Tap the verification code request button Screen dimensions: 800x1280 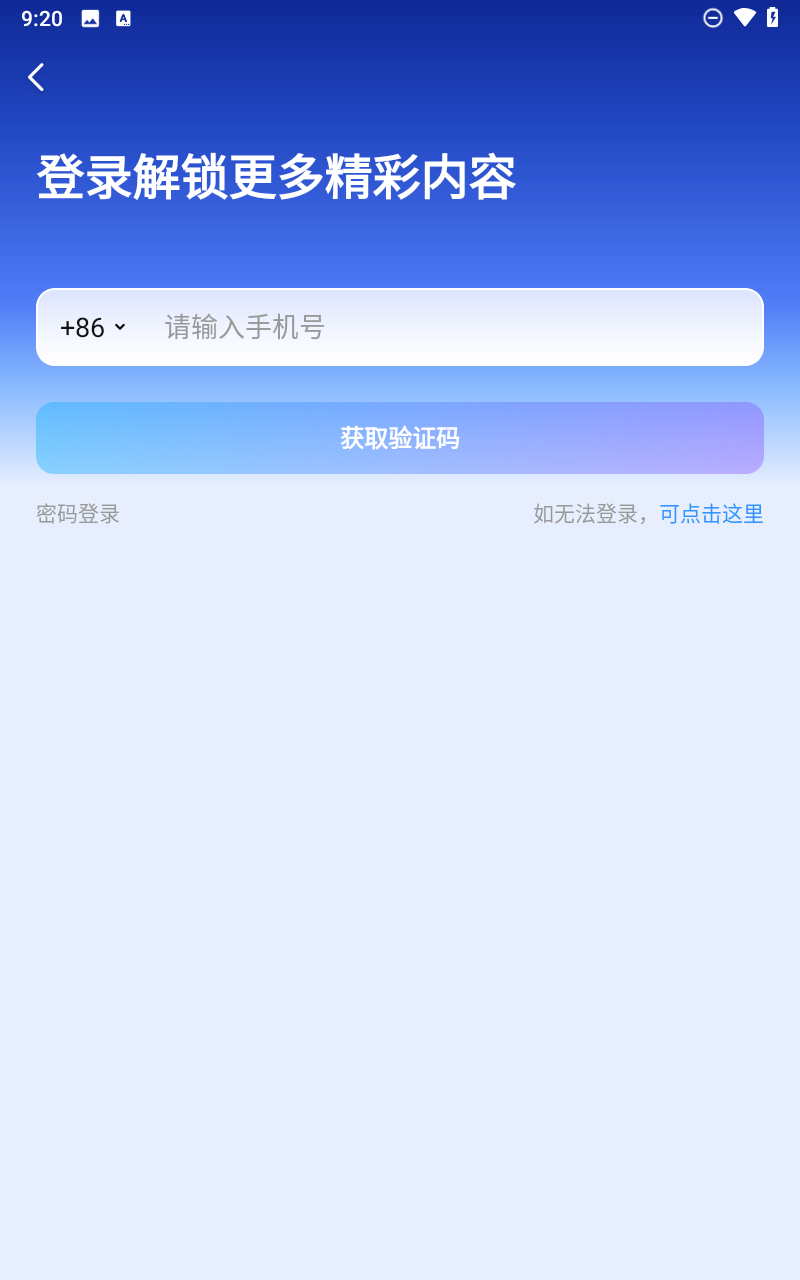coord(400,438)
